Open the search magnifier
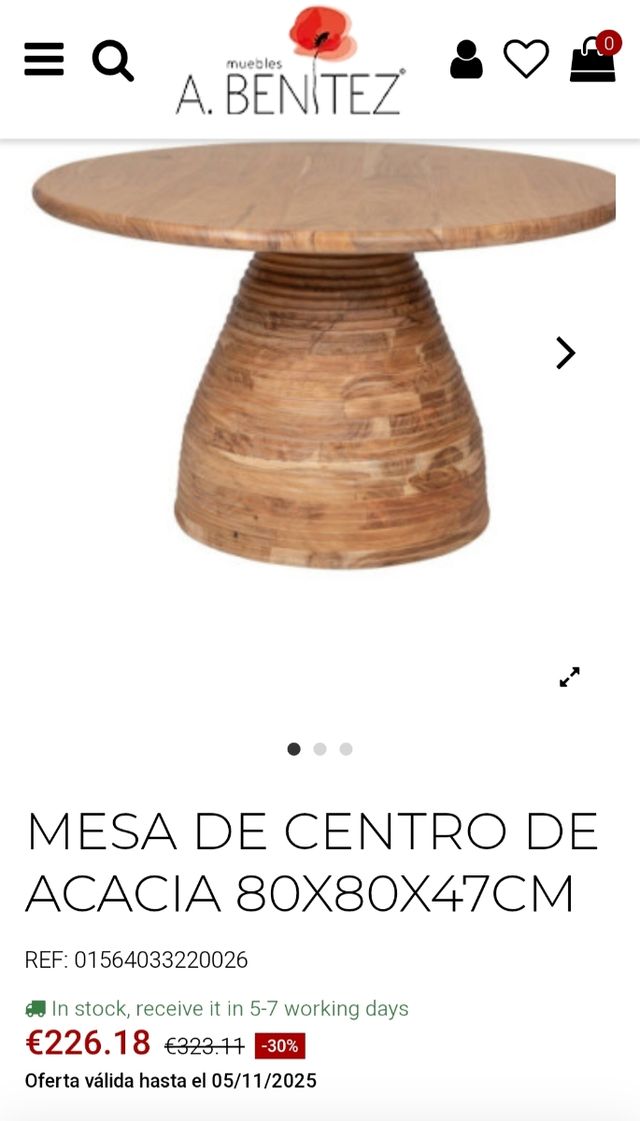 pyautogui.click(x=113, y=60)
